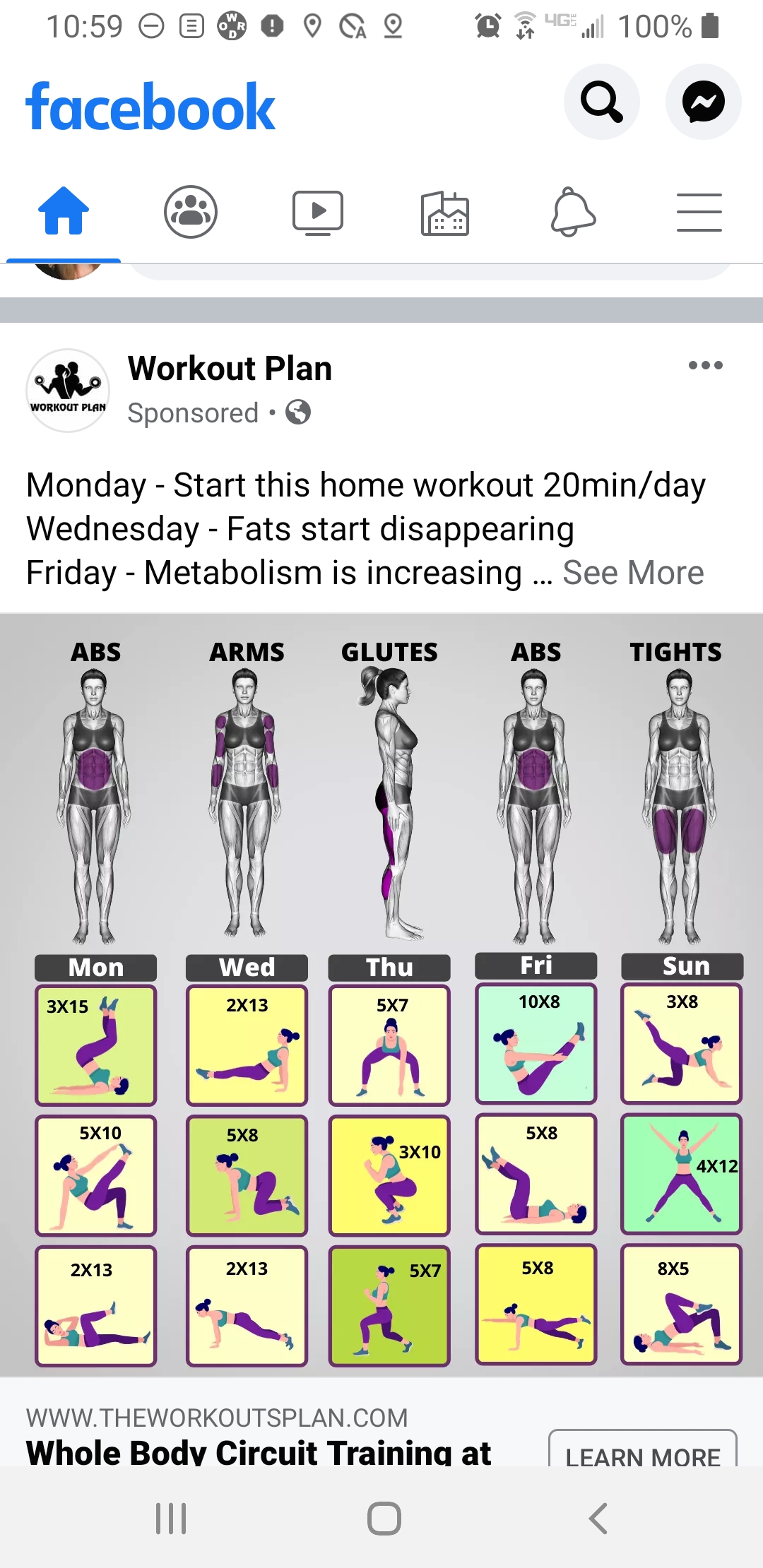Expand post text with See More
The width and height of the screenshot is (763, 1568).
click(633, 573)
